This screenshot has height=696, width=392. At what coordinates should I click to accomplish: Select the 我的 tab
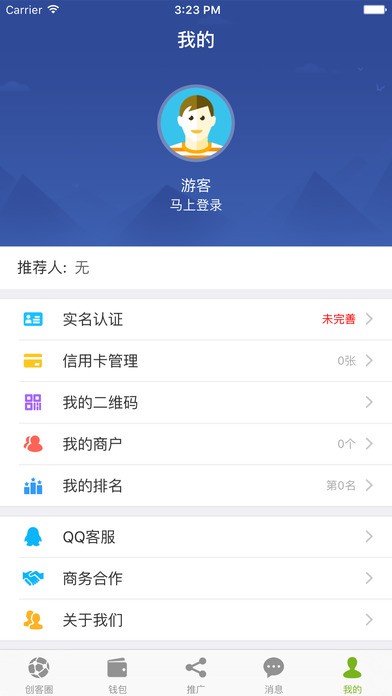(x=352, y=674)
